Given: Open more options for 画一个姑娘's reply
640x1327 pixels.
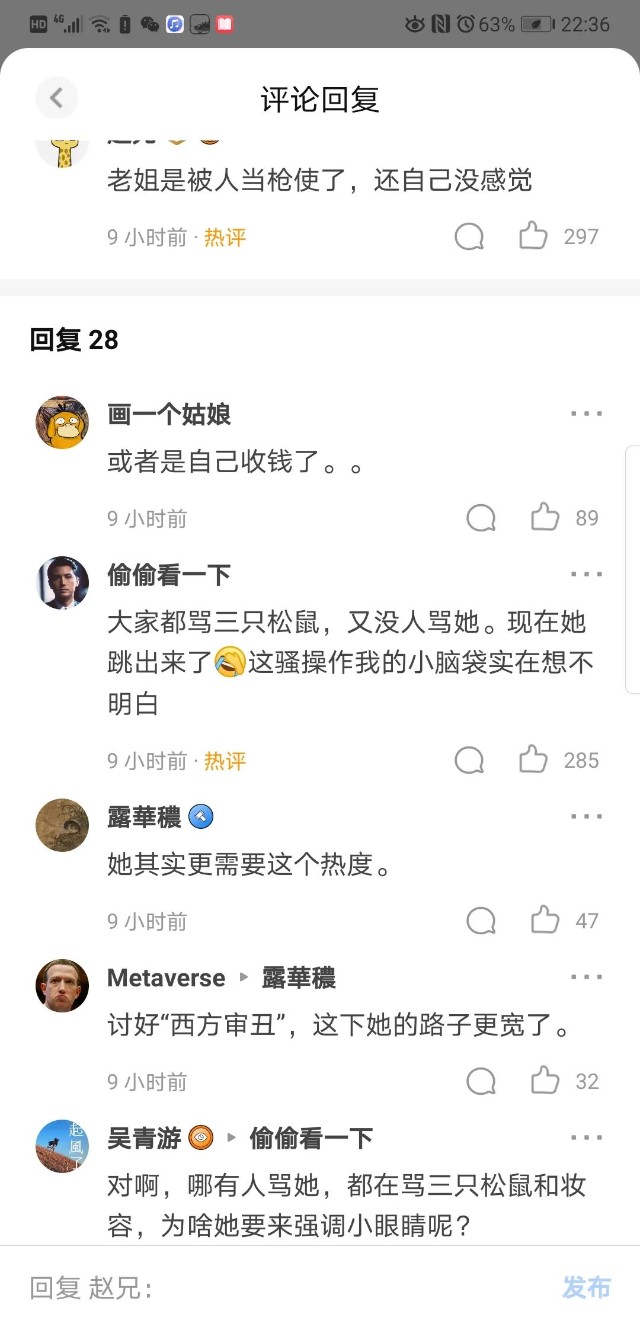Looking at the screenshot, I should 586,413.
